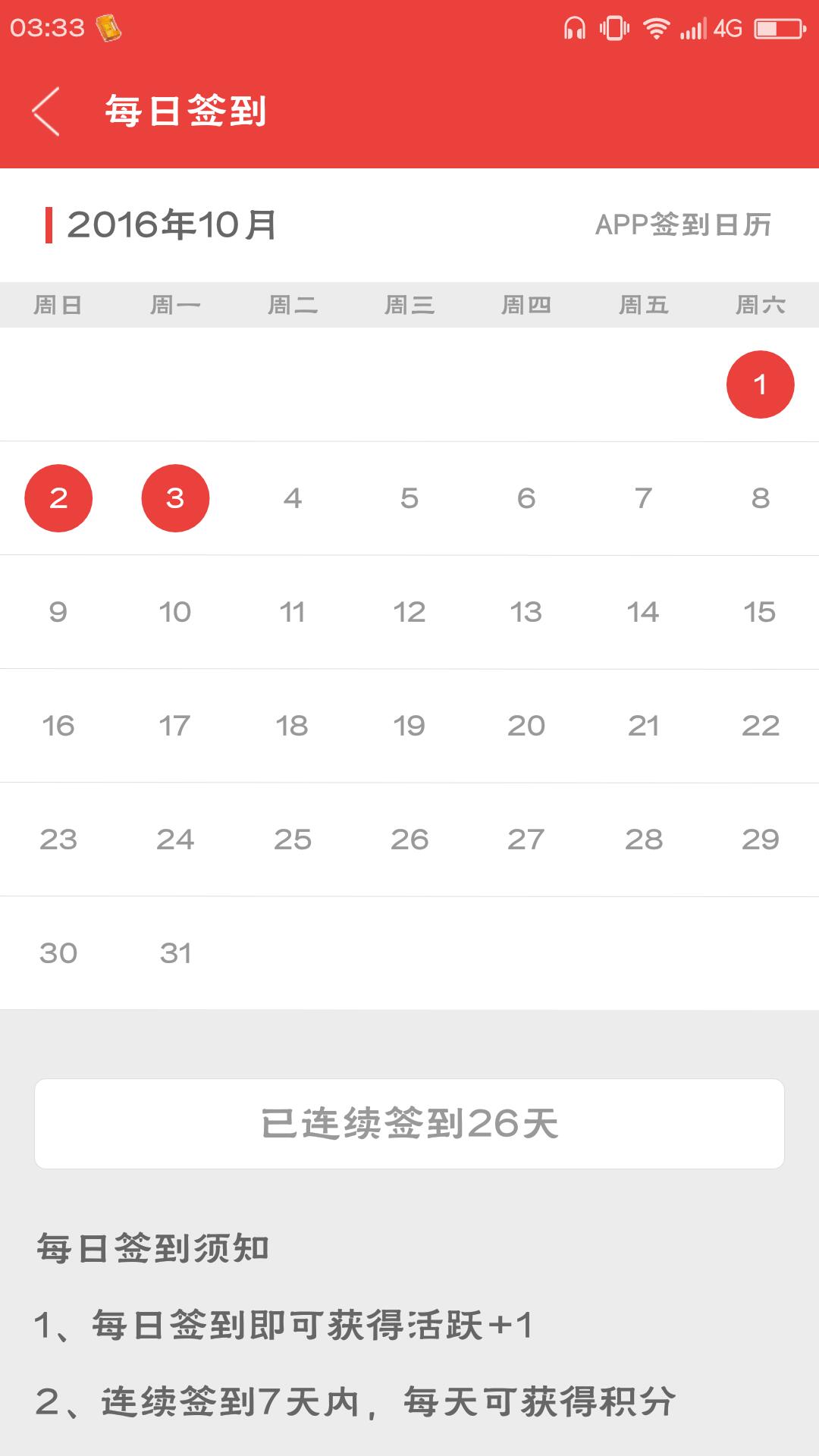Image resolution: width=819 pixels, height=1456 pixels.
Task: Select day 1 on the sign-in calendar
Action: (x=760, y=384)
